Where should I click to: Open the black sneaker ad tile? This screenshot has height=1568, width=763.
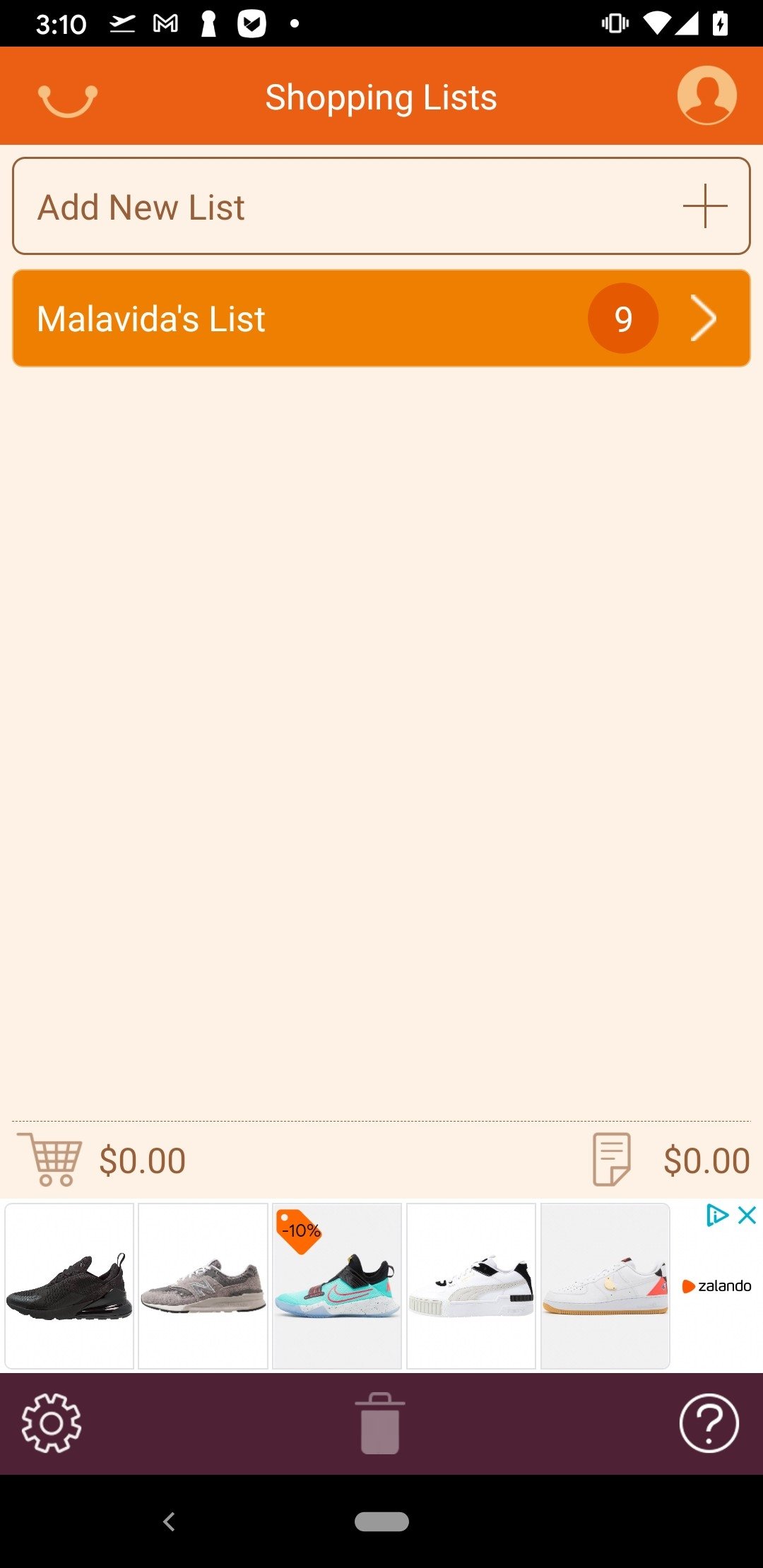pos(69,1285)
